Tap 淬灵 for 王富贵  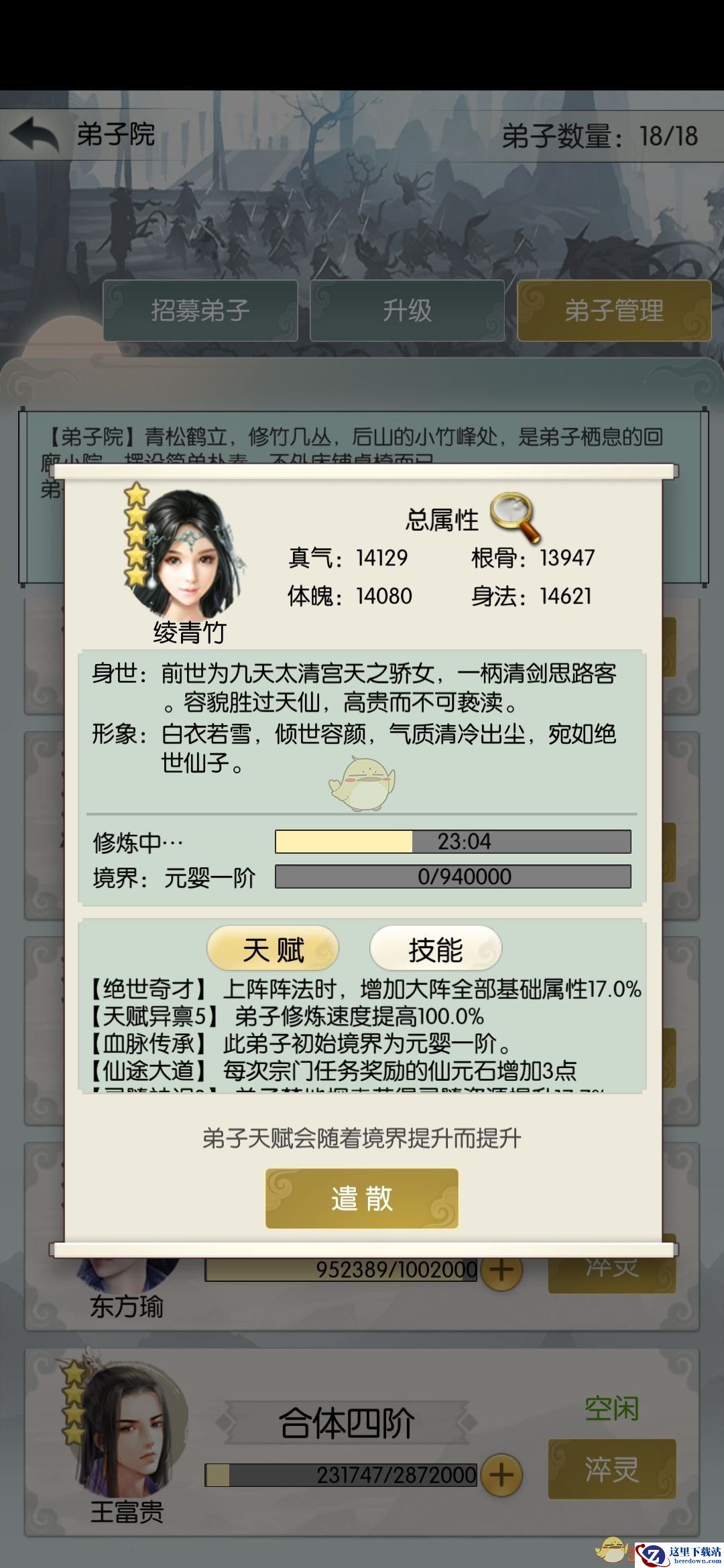611,1469
